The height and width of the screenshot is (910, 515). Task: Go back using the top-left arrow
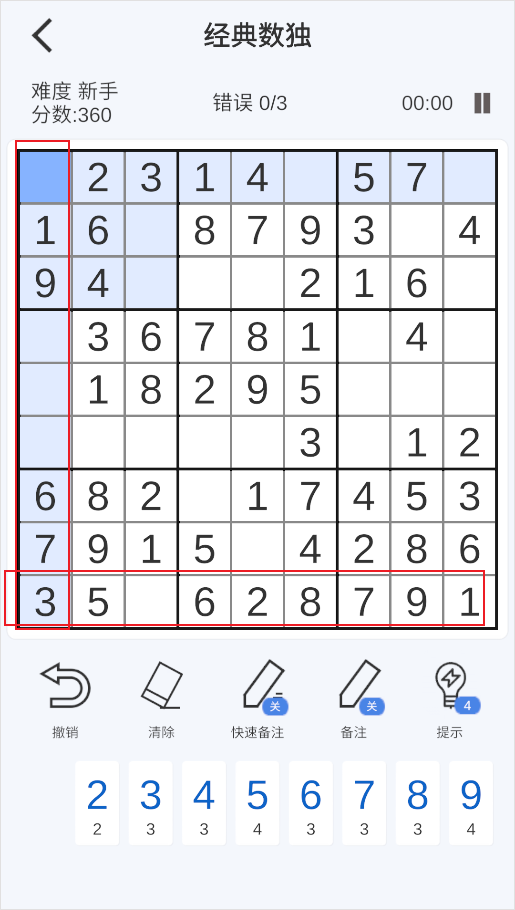[x=42, y=35]
